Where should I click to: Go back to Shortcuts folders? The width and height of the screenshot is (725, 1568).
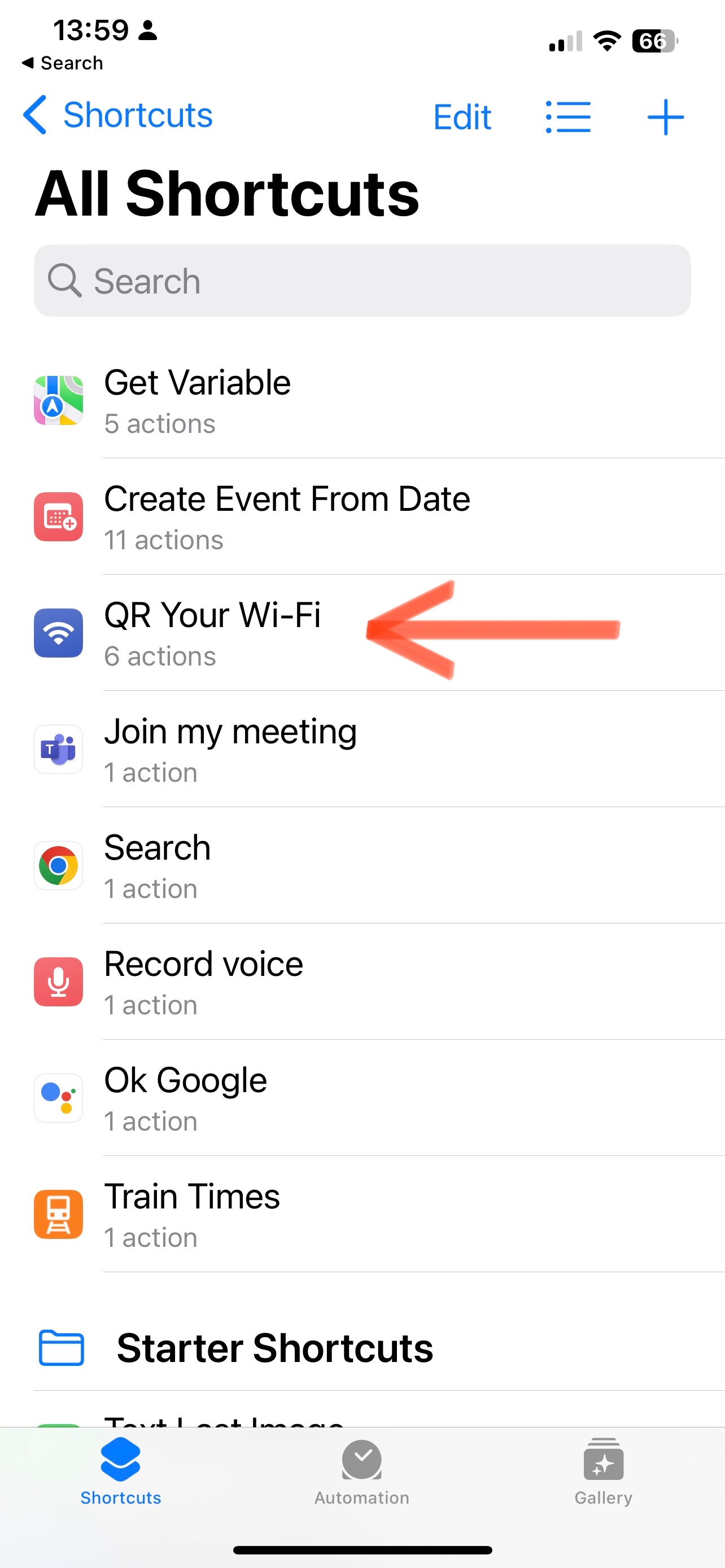click(x=117, y=116)
